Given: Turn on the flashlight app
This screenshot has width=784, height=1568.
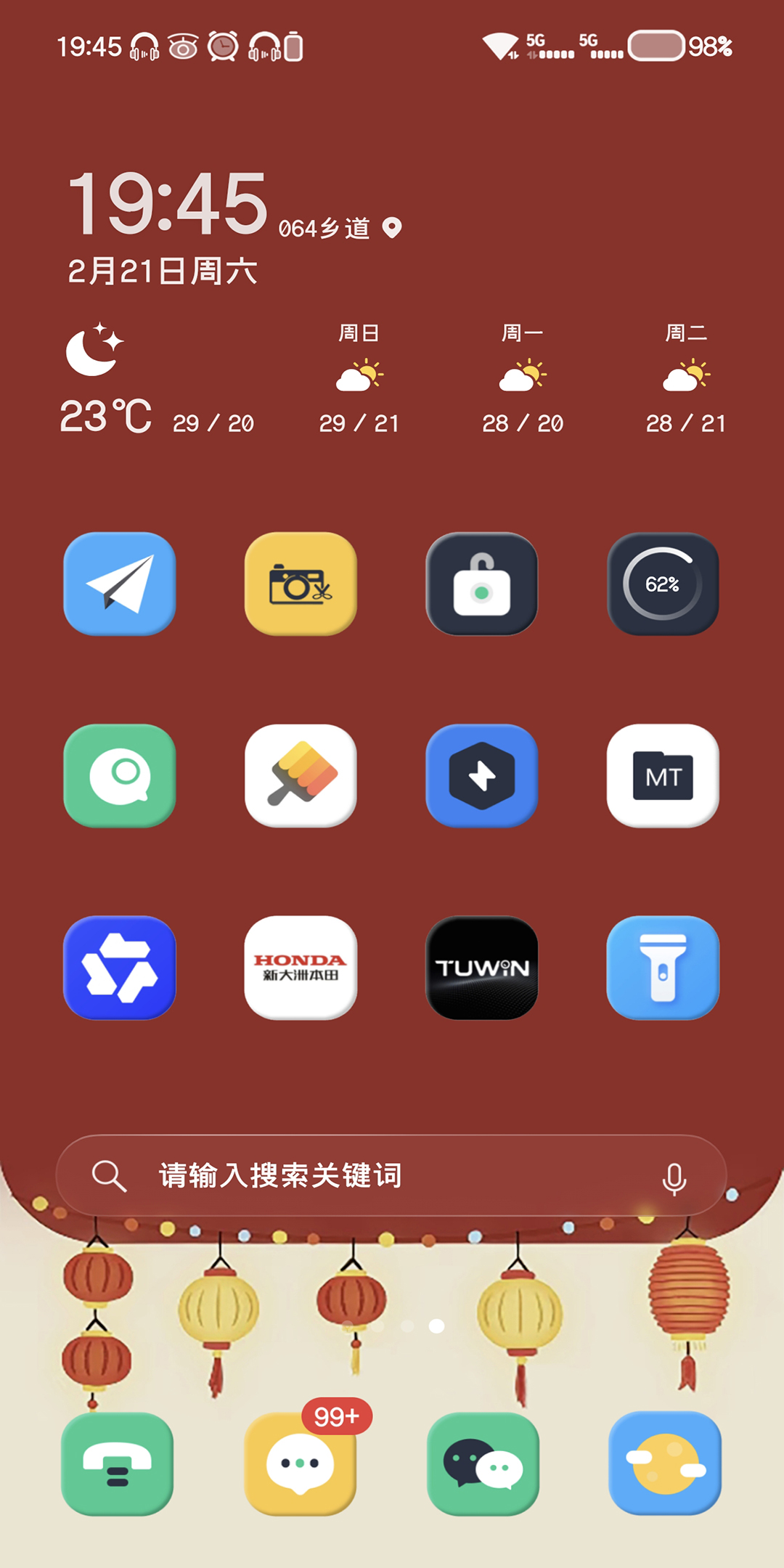Looking at the screenshot, I should [662, 967].
